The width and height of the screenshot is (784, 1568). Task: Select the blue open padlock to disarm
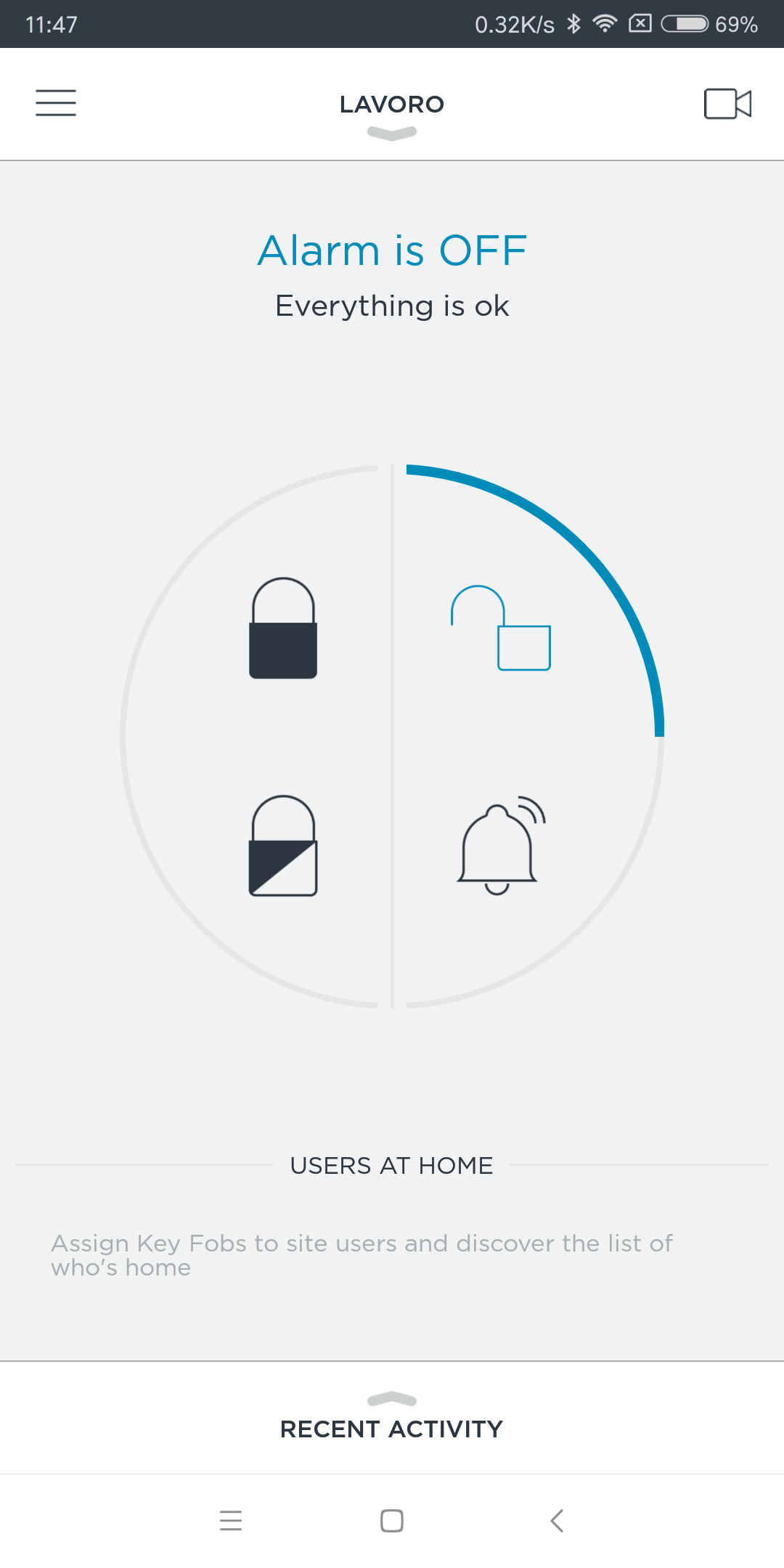501,628
